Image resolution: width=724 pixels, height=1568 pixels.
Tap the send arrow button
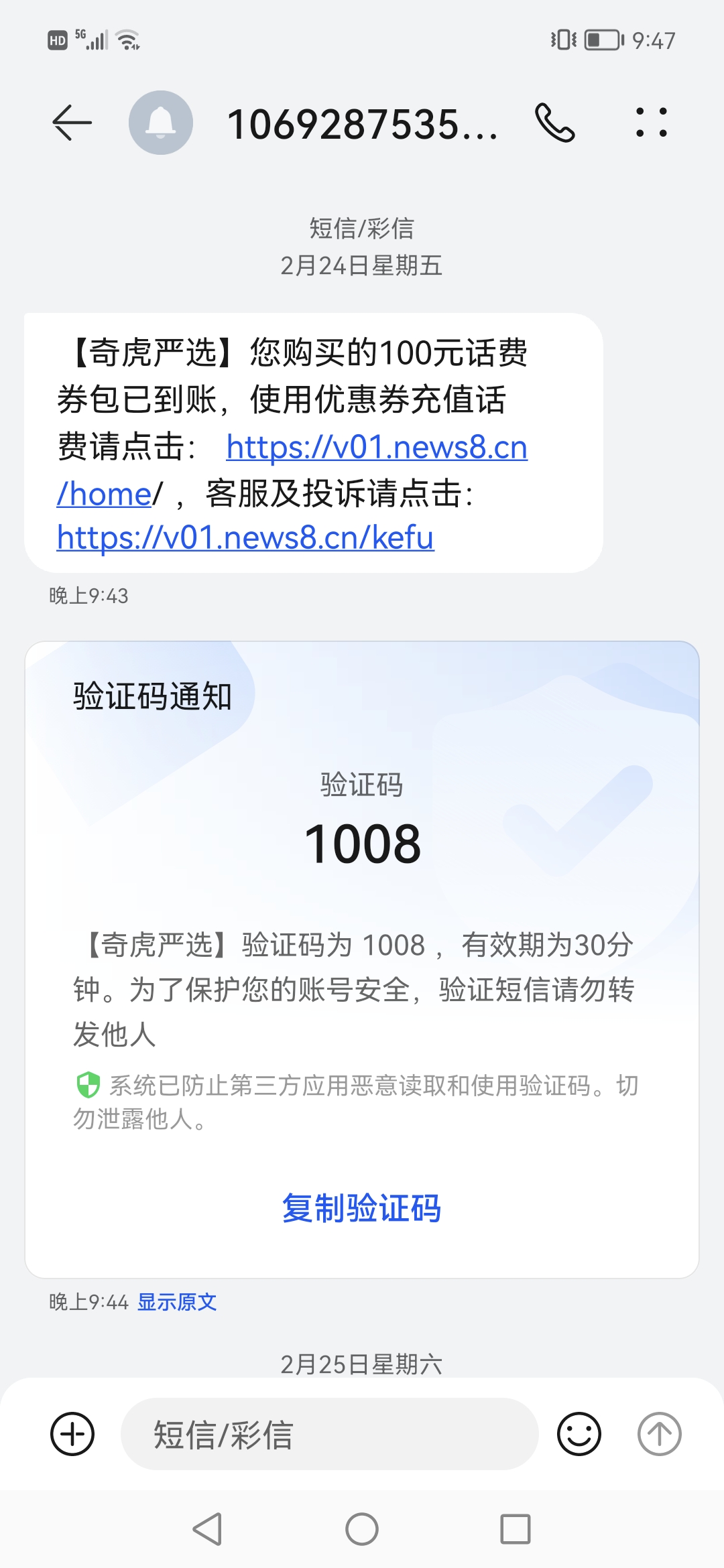(659, 1434)
